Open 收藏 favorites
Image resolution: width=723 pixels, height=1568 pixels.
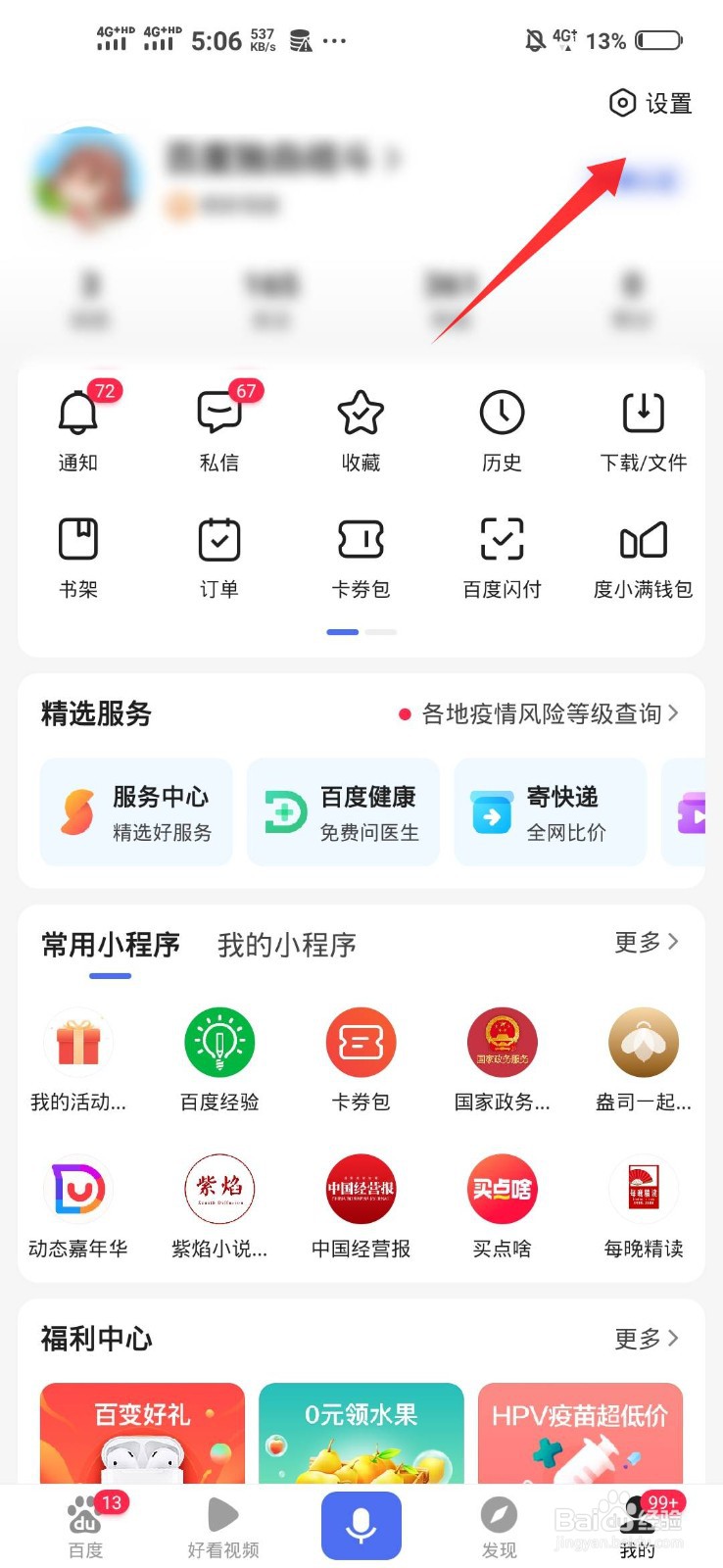tap(361, 429)
